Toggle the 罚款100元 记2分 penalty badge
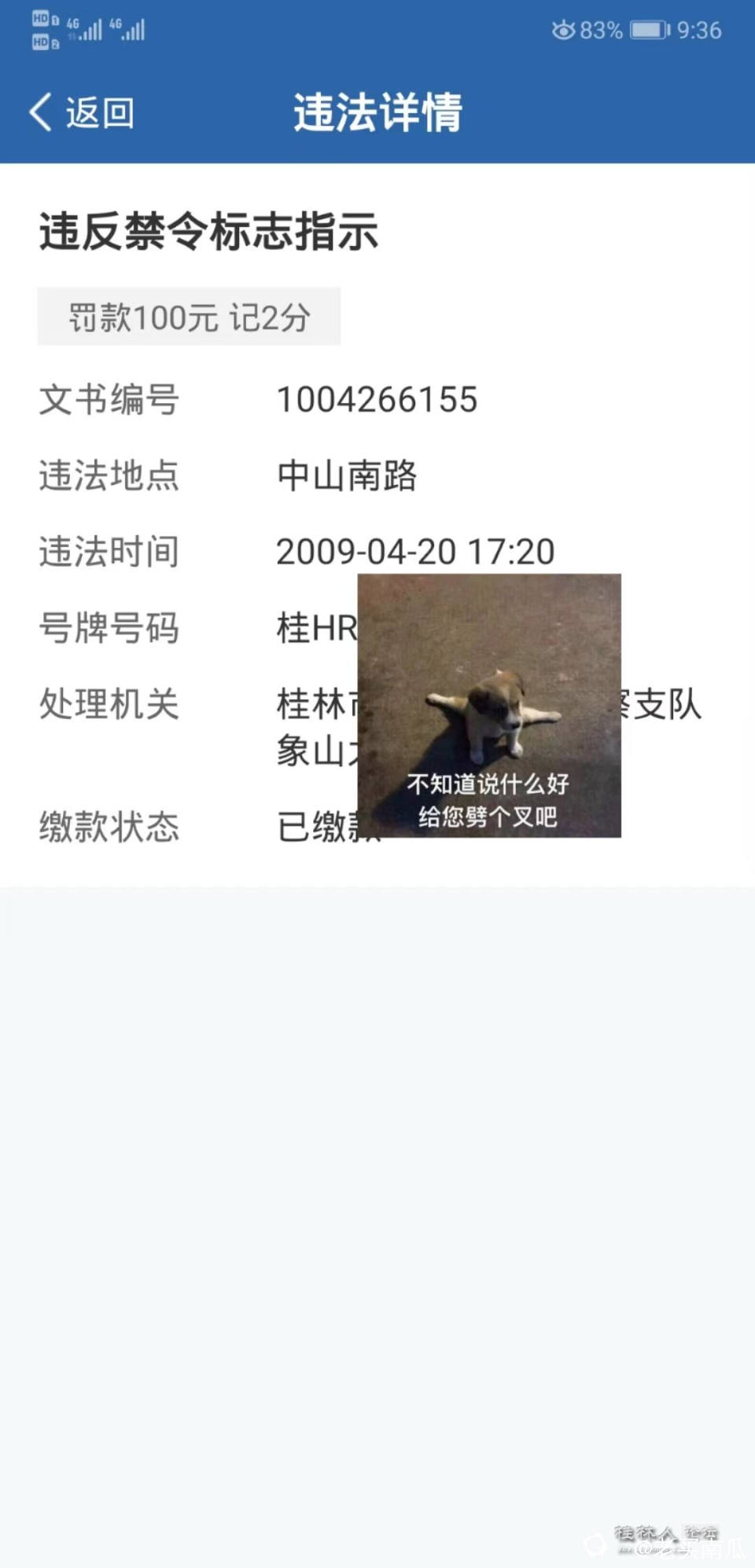 pos(189,317)
